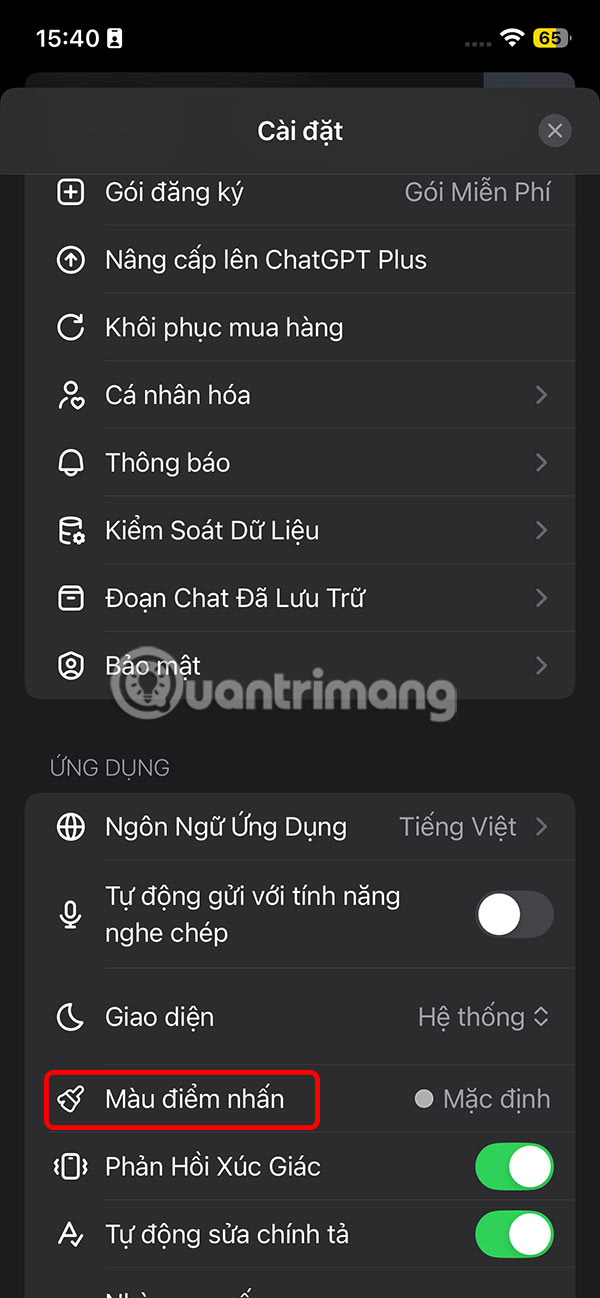
Task: Enable Tự động gửi với tính năng nghe chép
Action: (514, 914)
